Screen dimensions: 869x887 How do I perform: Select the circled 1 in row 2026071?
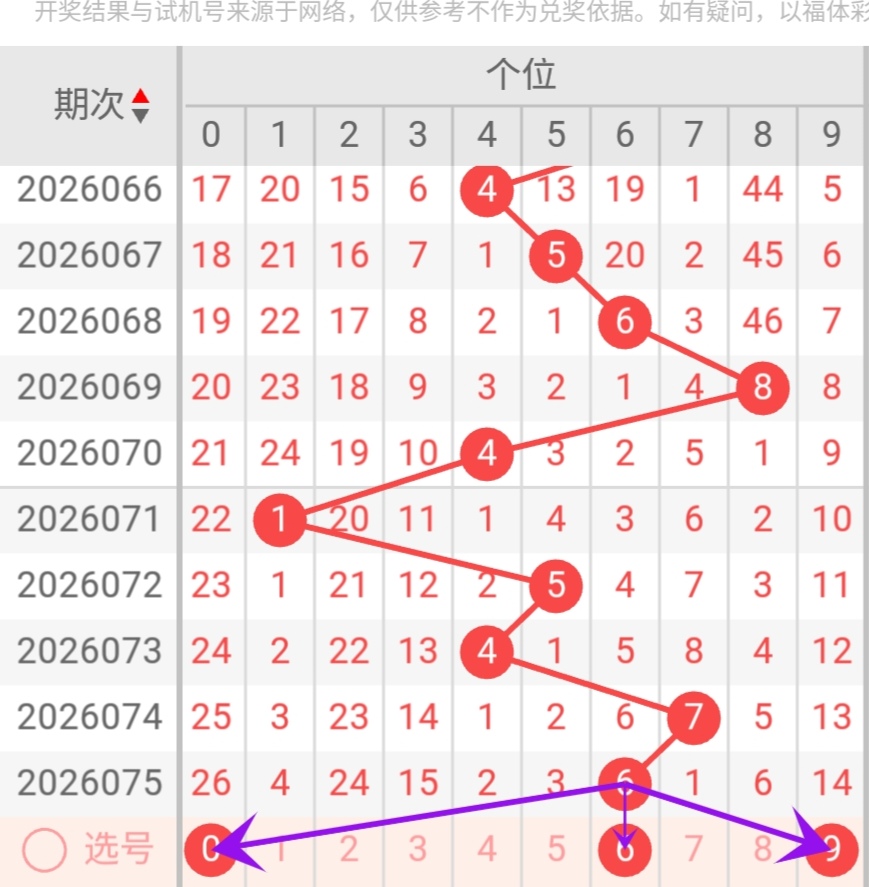pos(279,520)
